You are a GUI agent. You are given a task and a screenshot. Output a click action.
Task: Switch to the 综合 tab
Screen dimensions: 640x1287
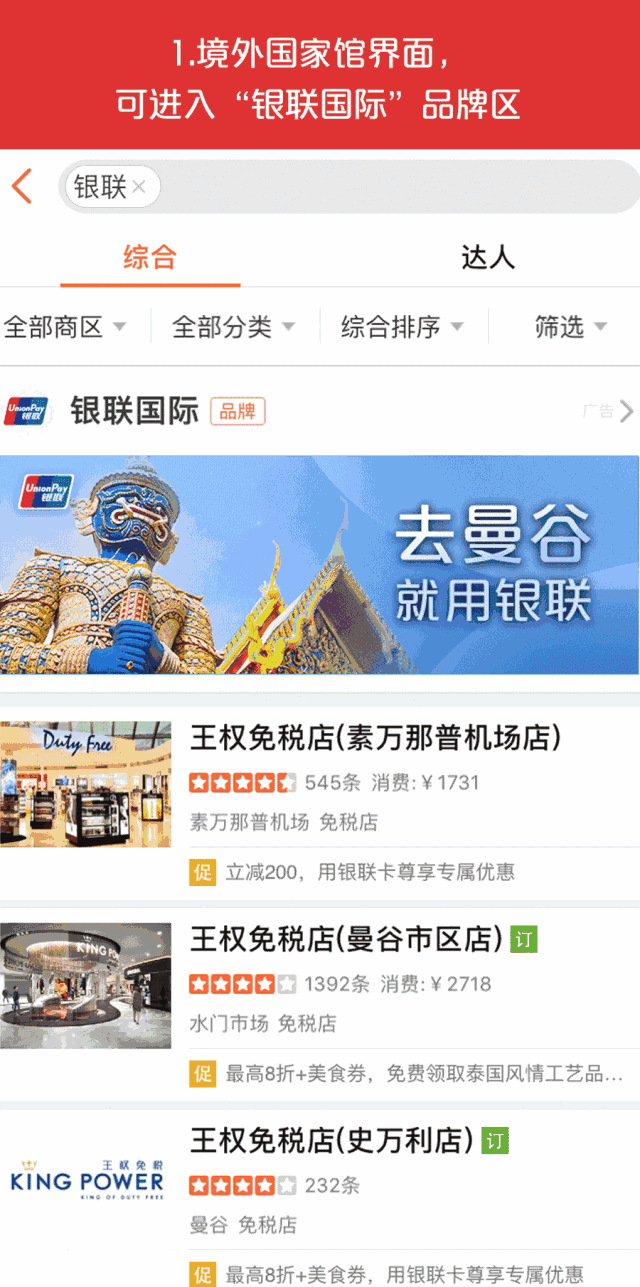tap(150, 258)
